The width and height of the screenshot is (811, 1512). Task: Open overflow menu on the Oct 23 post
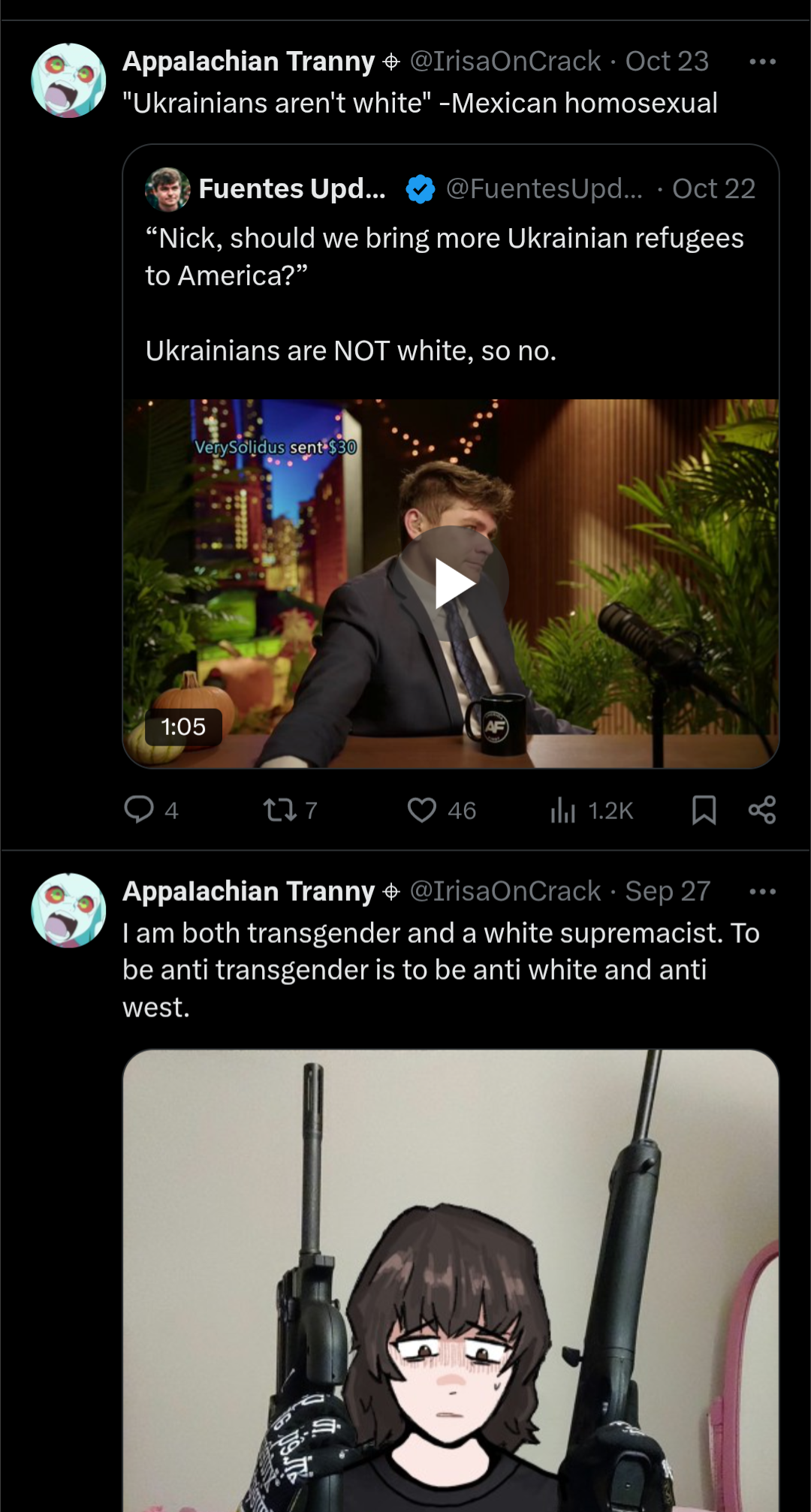point(762,62)
